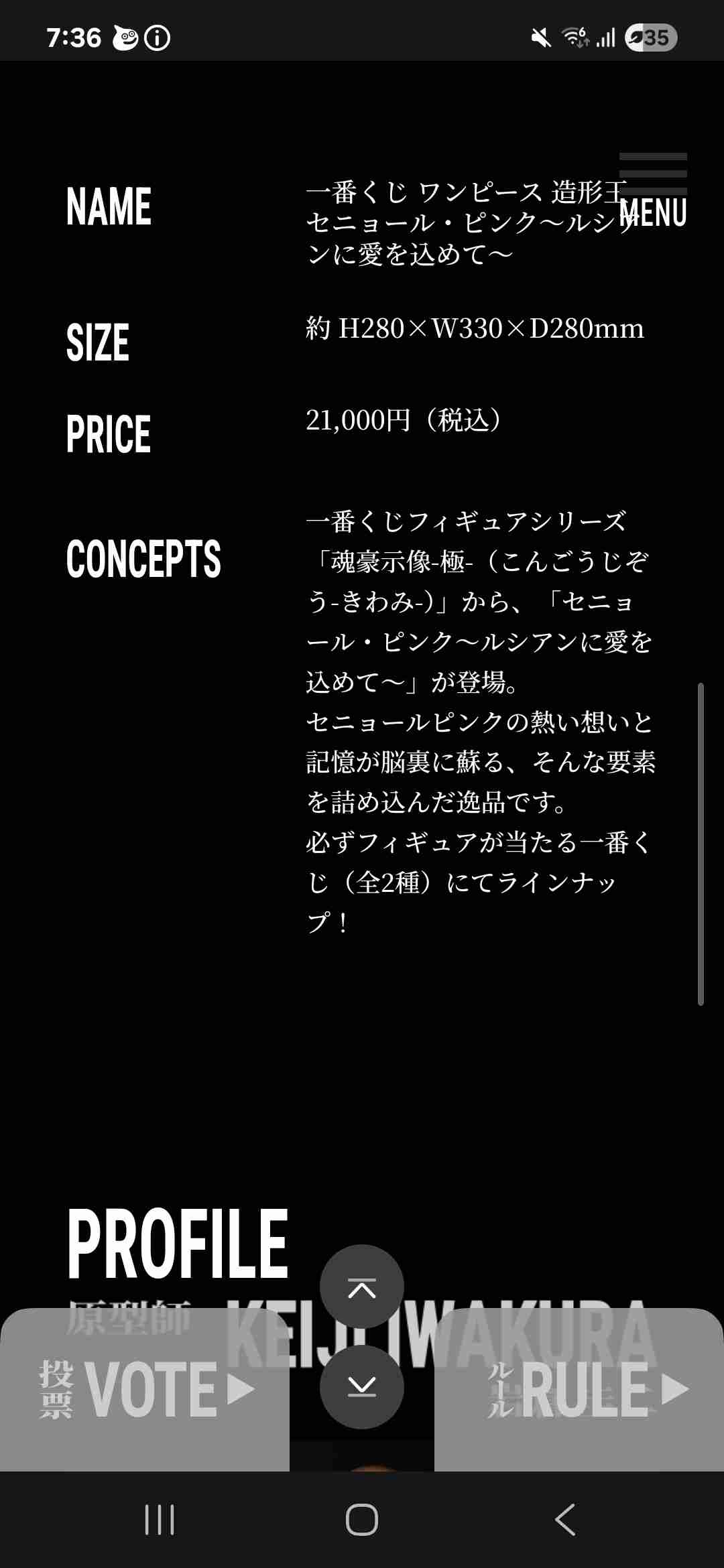Screen dimensions: 724x1568
Task: Jump to bottom of page
Action: (x=362, y=1386)
